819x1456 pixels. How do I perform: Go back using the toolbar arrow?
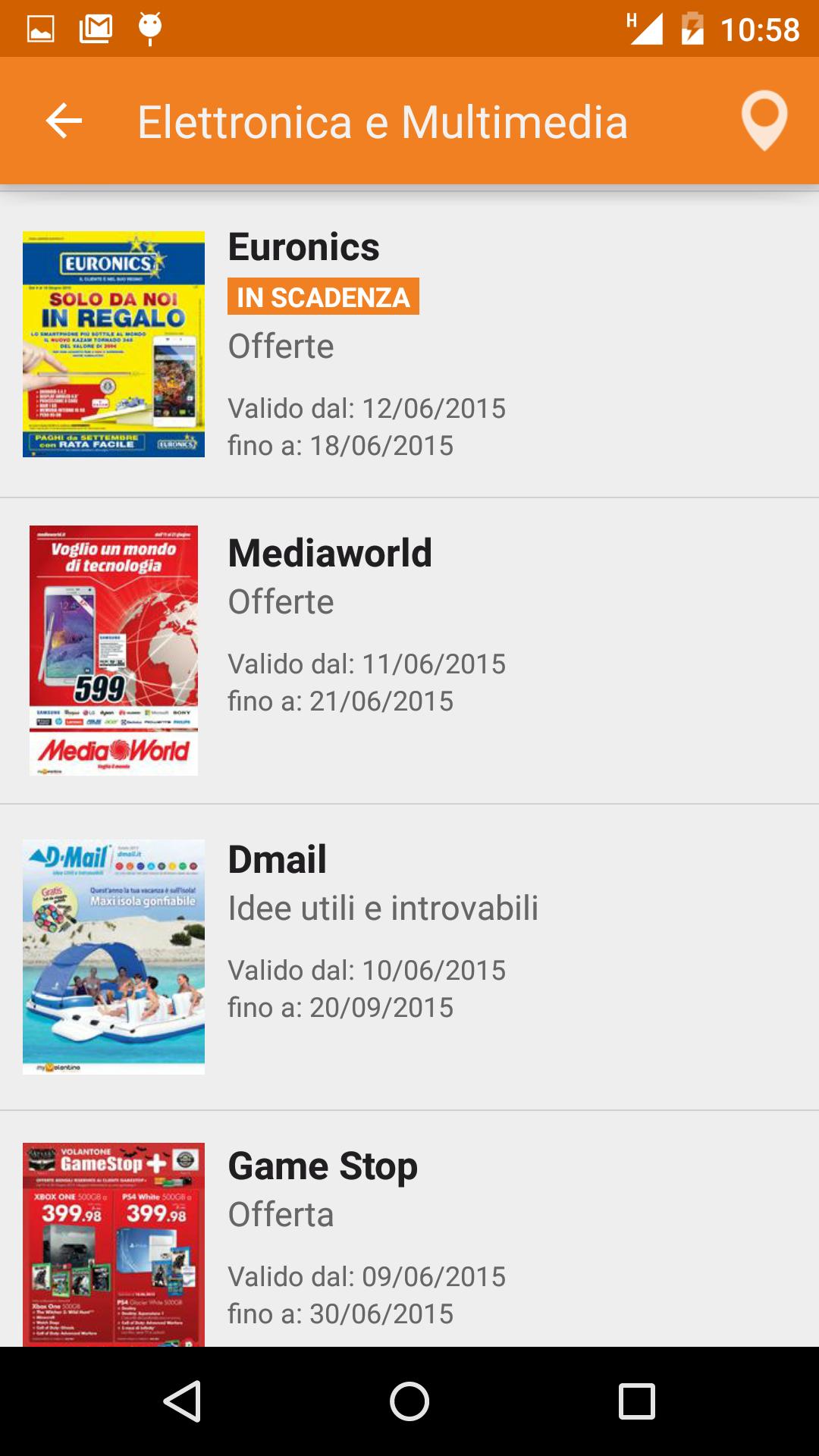[x=64, y=121]
